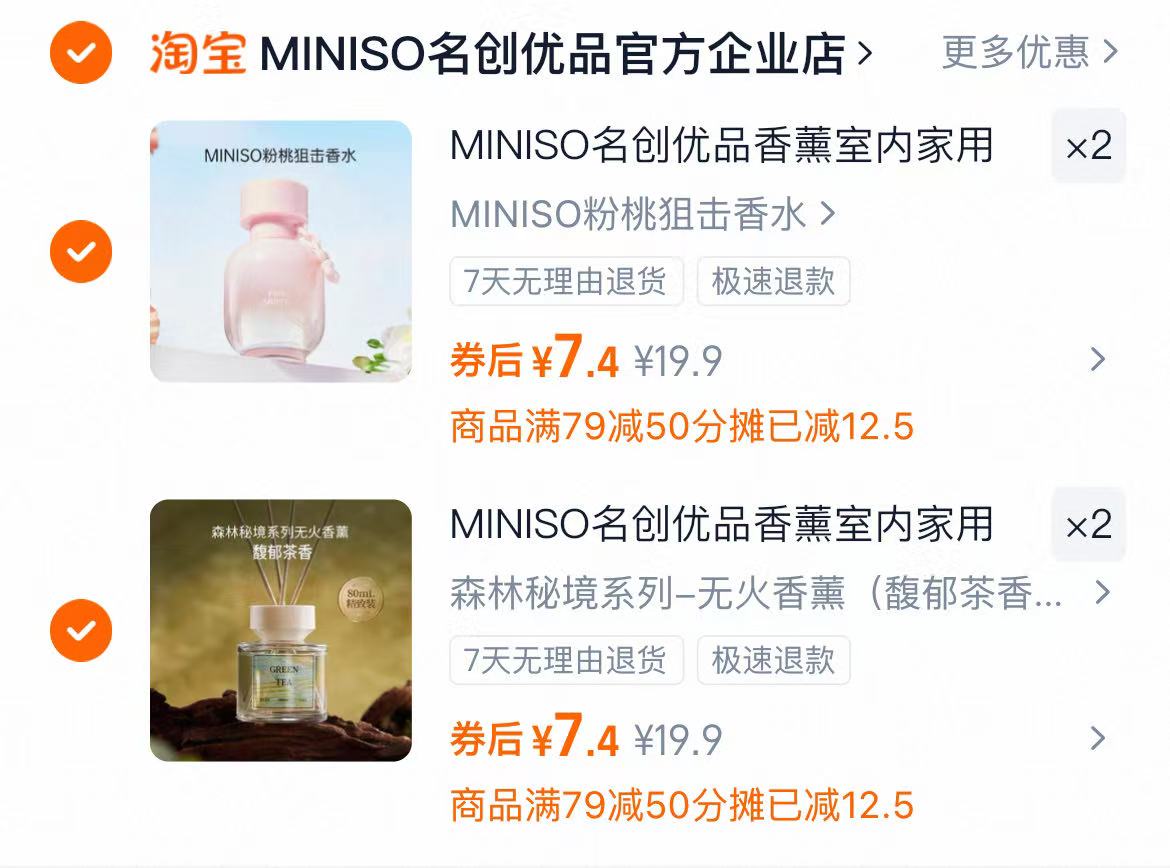
Task: Deselect the 粉桃狙击香水 item checkbox
Action: tap(81, 251)
